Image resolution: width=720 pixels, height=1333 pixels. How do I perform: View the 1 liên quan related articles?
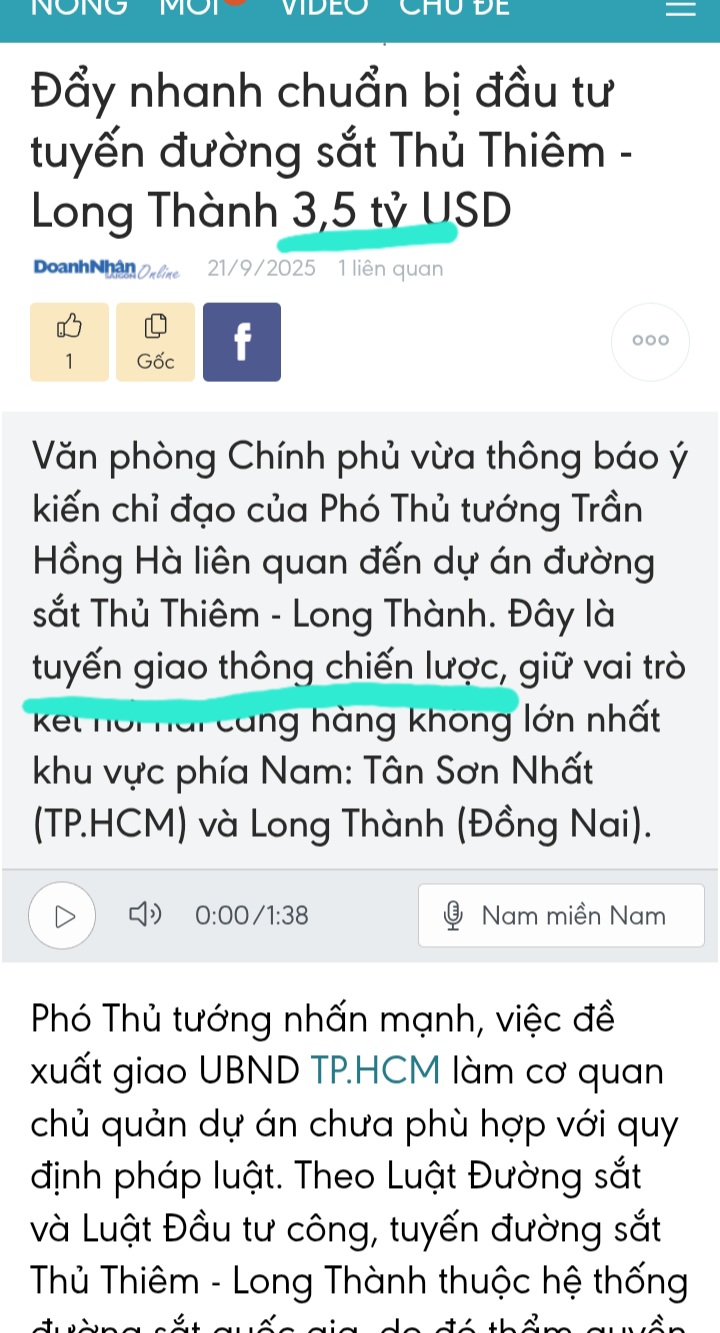[391, 268]
